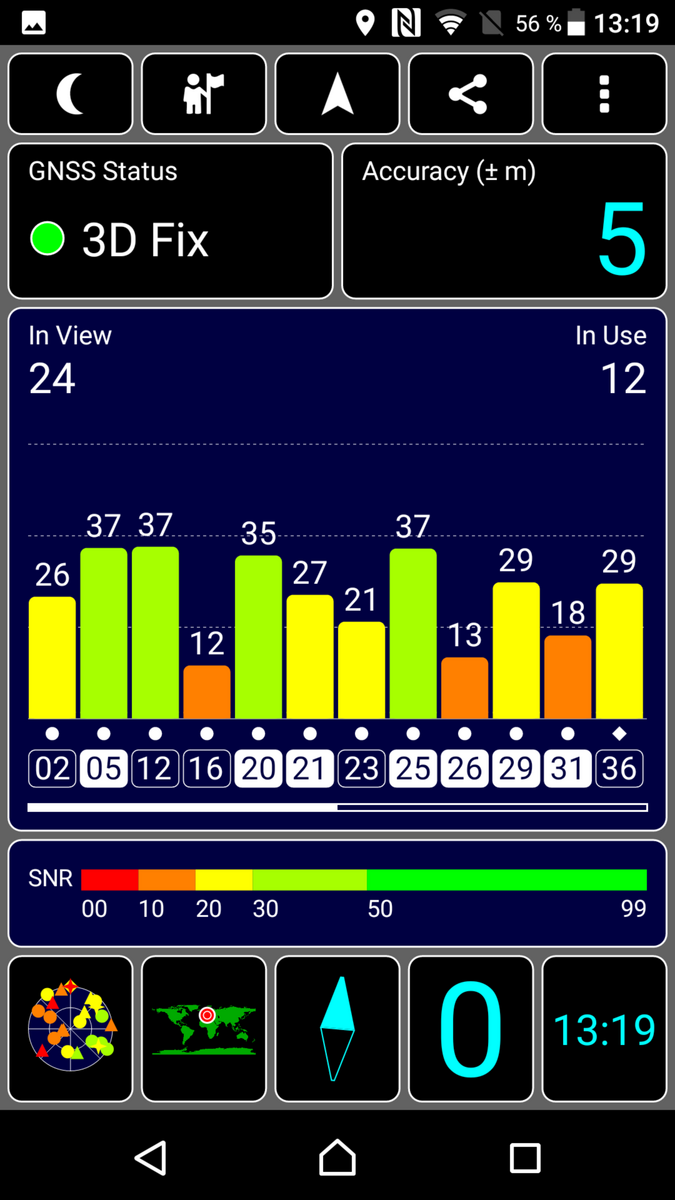The height and width of the screenshot is (1200, 675).
Task: Tap the Accuracy panel
Action: pos(504,221)
